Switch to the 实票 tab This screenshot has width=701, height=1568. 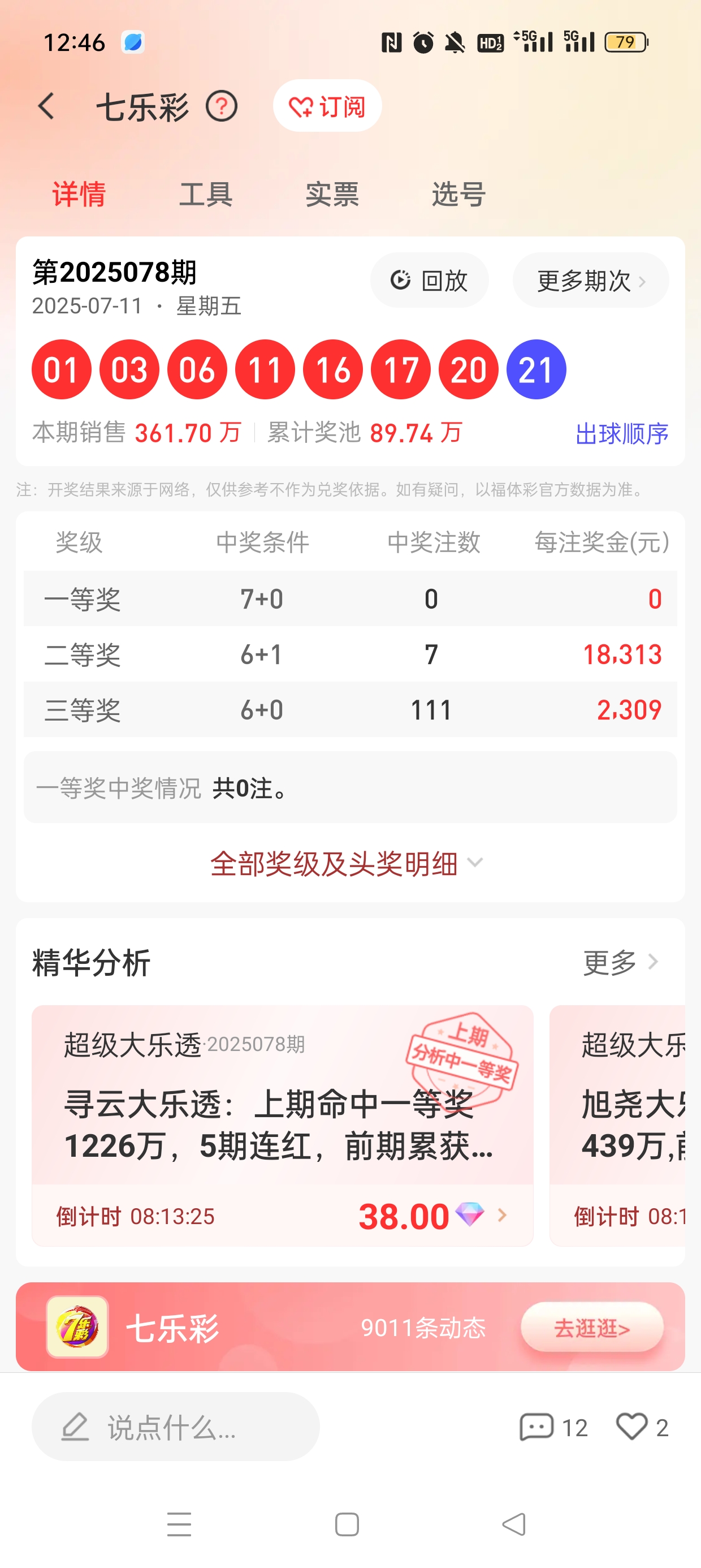(x=332, y=195)
